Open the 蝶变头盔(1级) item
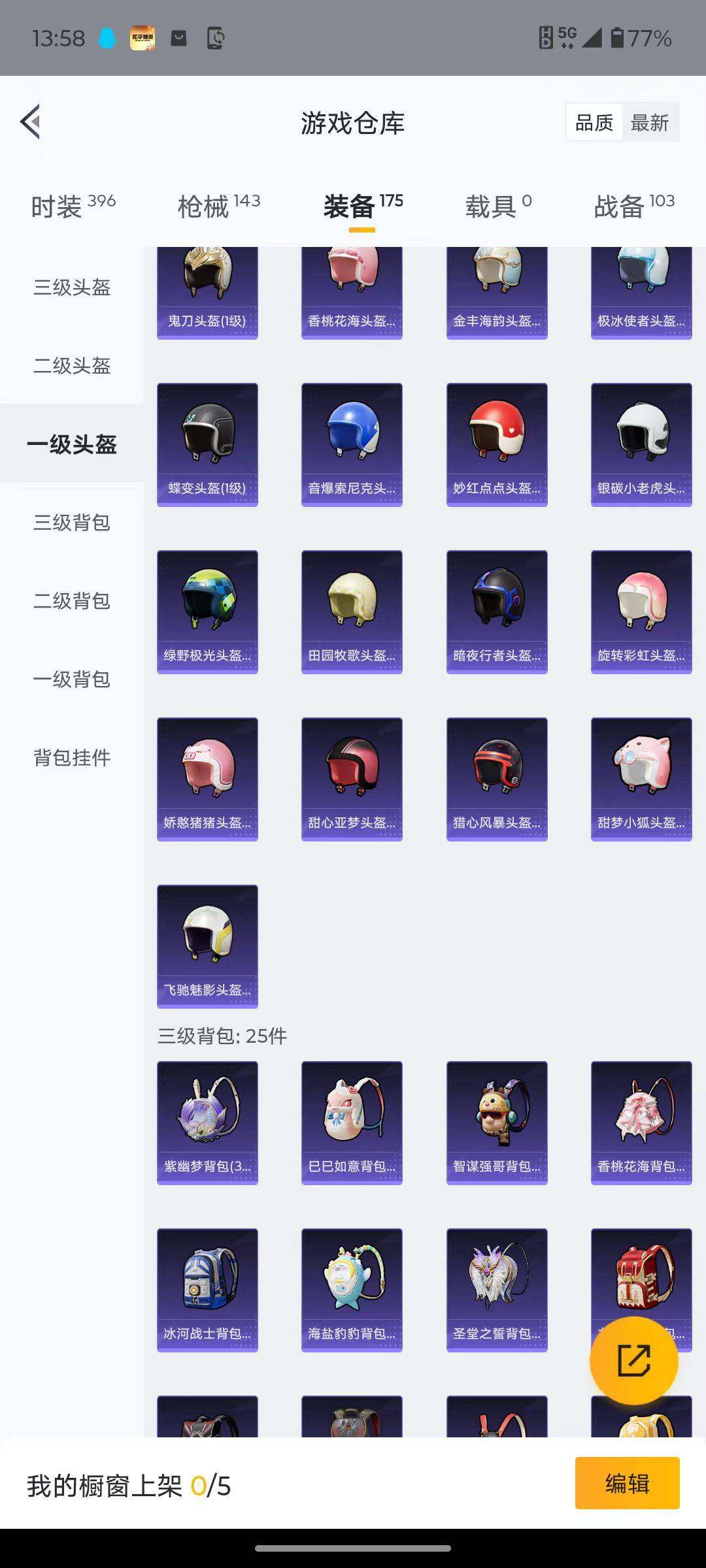Screen dimensions: 706x1568 pyautogui.click(x=207, y=444)
